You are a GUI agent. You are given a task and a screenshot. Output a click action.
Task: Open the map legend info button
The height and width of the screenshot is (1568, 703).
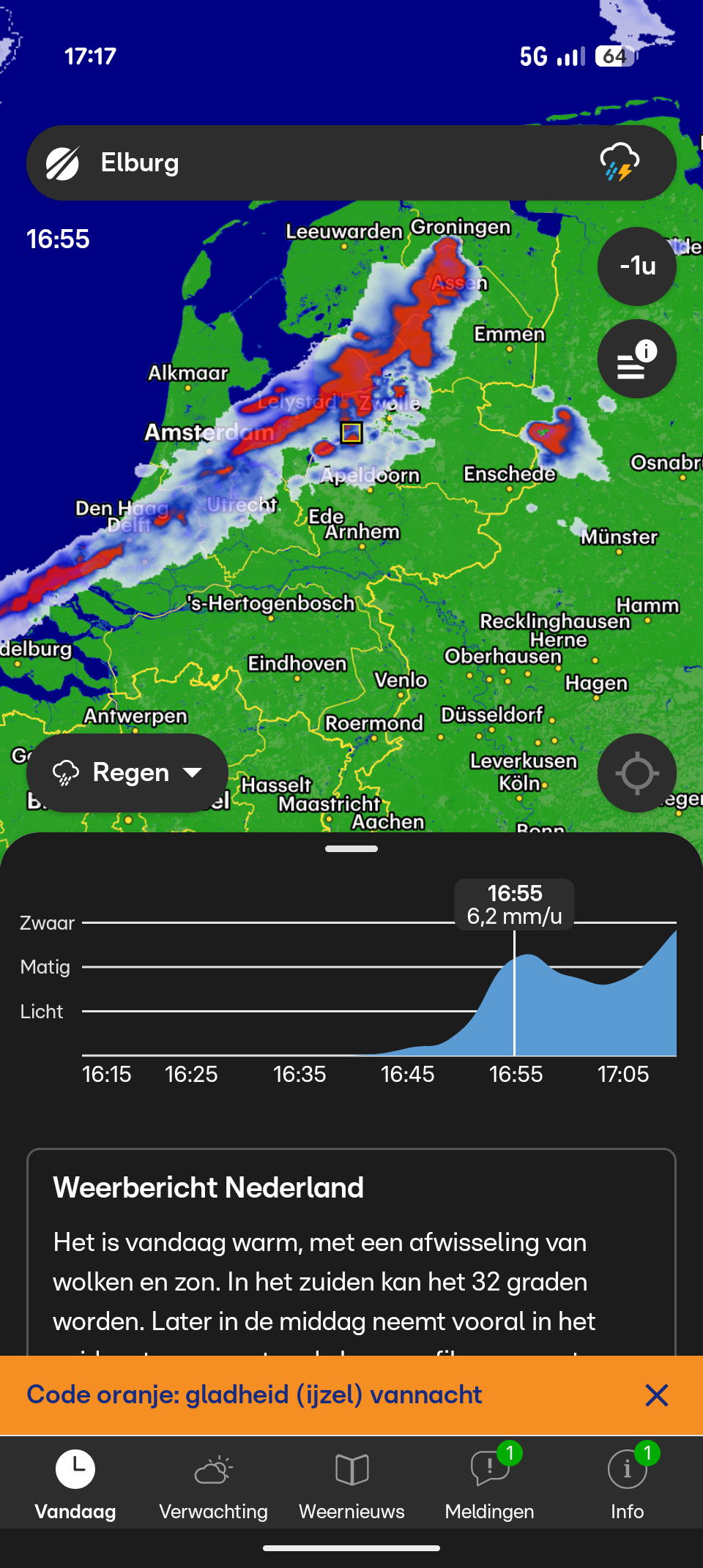637,359
